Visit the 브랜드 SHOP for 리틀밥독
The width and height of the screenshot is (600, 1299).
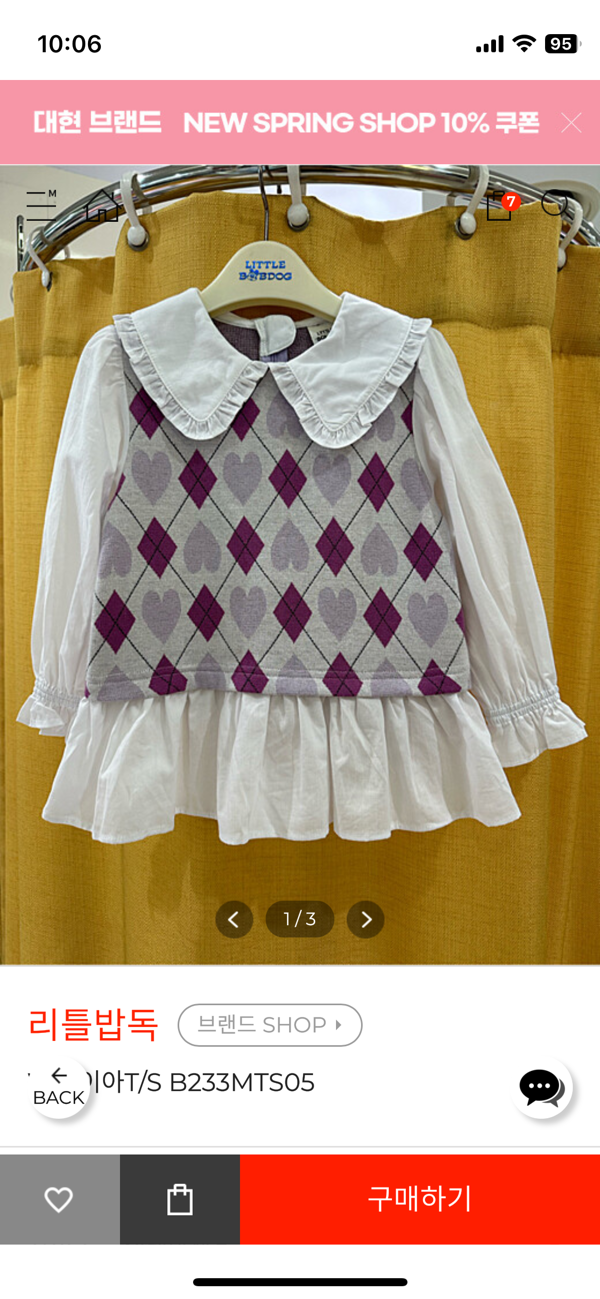[x=270, y=1025]
